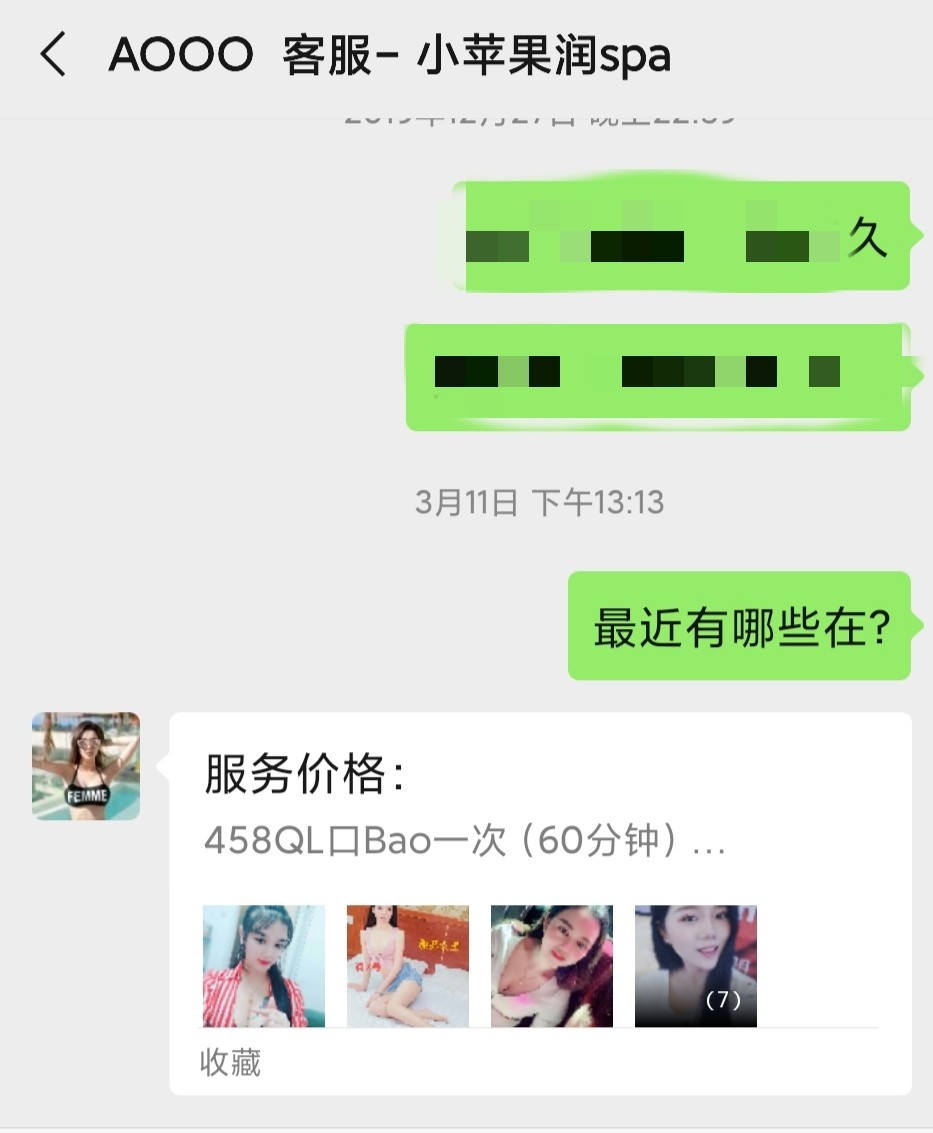This screenshot has width=933, height=1133.
Task: Open the 最近有哪些在? message bubble
Action: [x=739, y=626]
